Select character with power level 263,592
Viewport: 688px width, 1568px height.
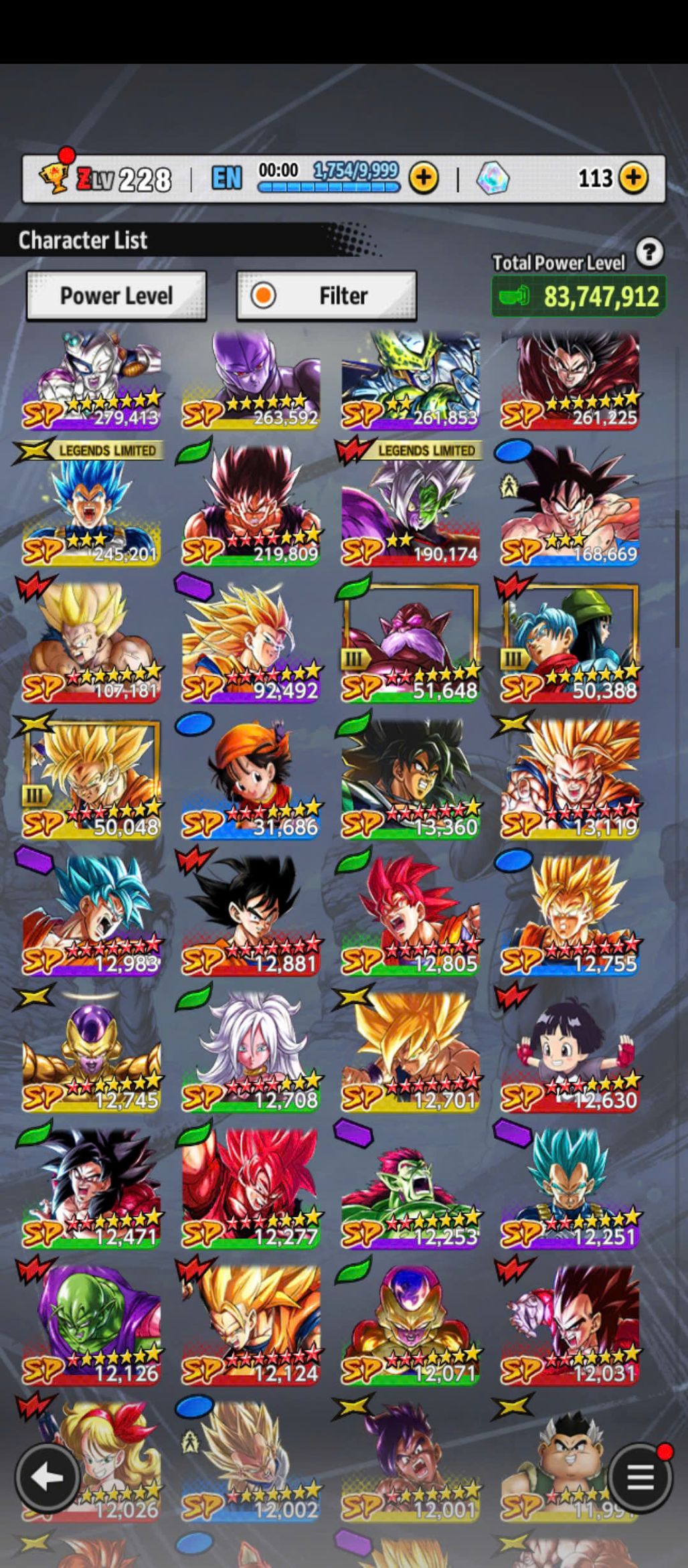click(x=251, y=382)
